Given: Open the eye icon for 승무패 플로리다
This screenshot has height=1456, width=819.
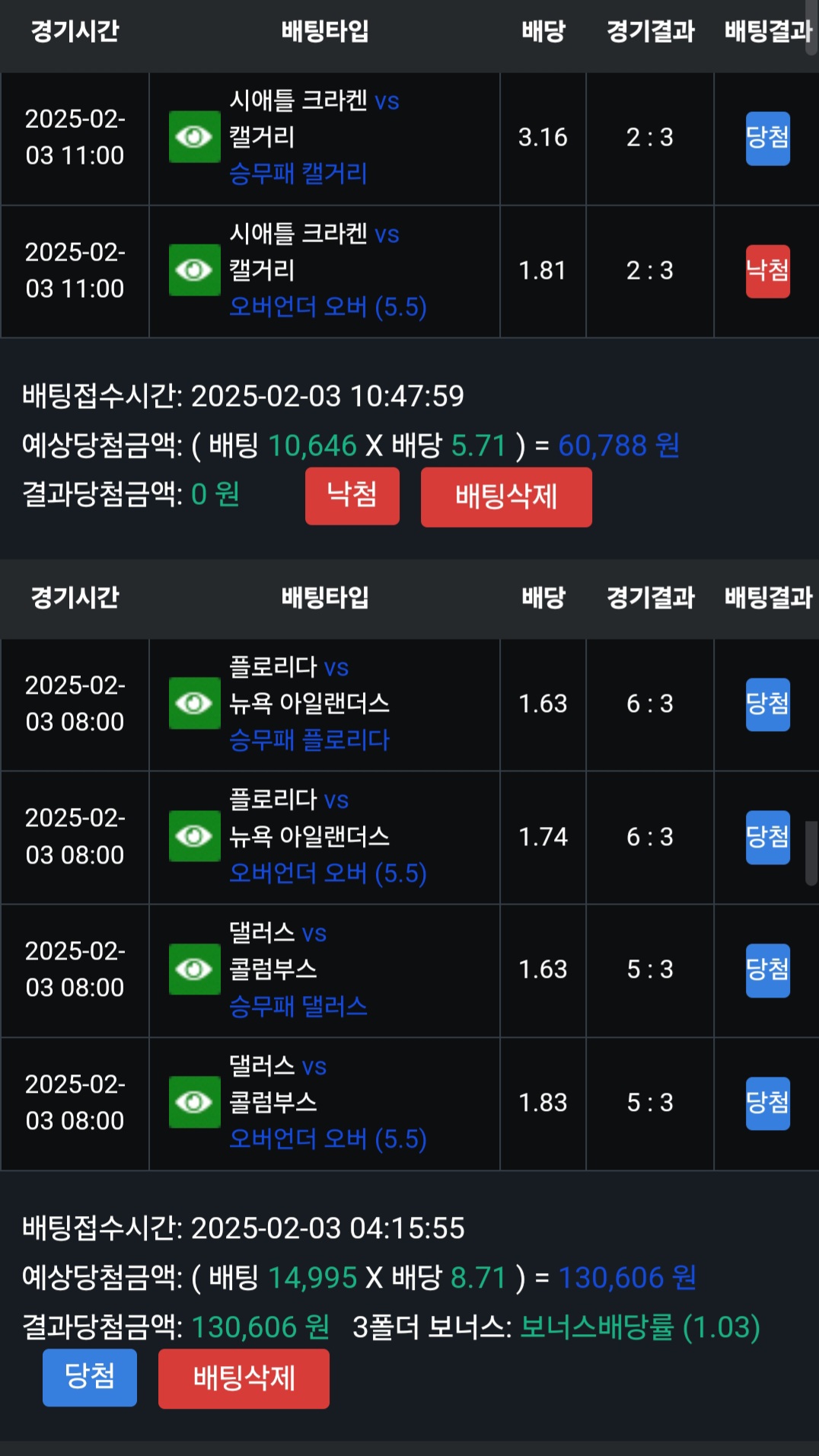Looking at the screenshot, I should [x=194, y=704].
